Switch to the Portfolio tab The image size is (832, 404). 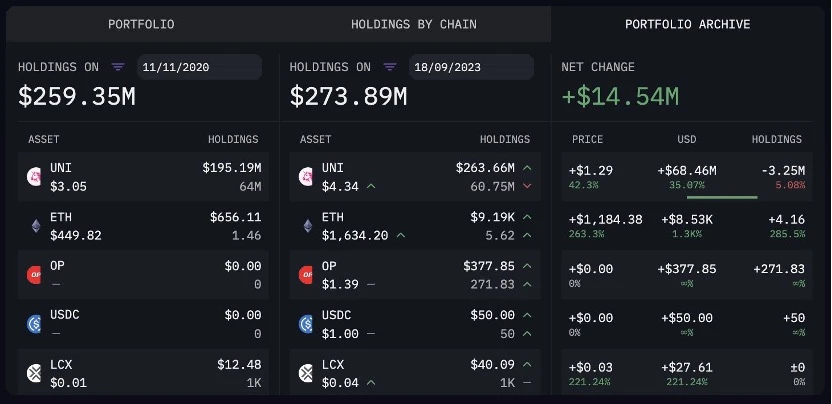click(141, 24)
